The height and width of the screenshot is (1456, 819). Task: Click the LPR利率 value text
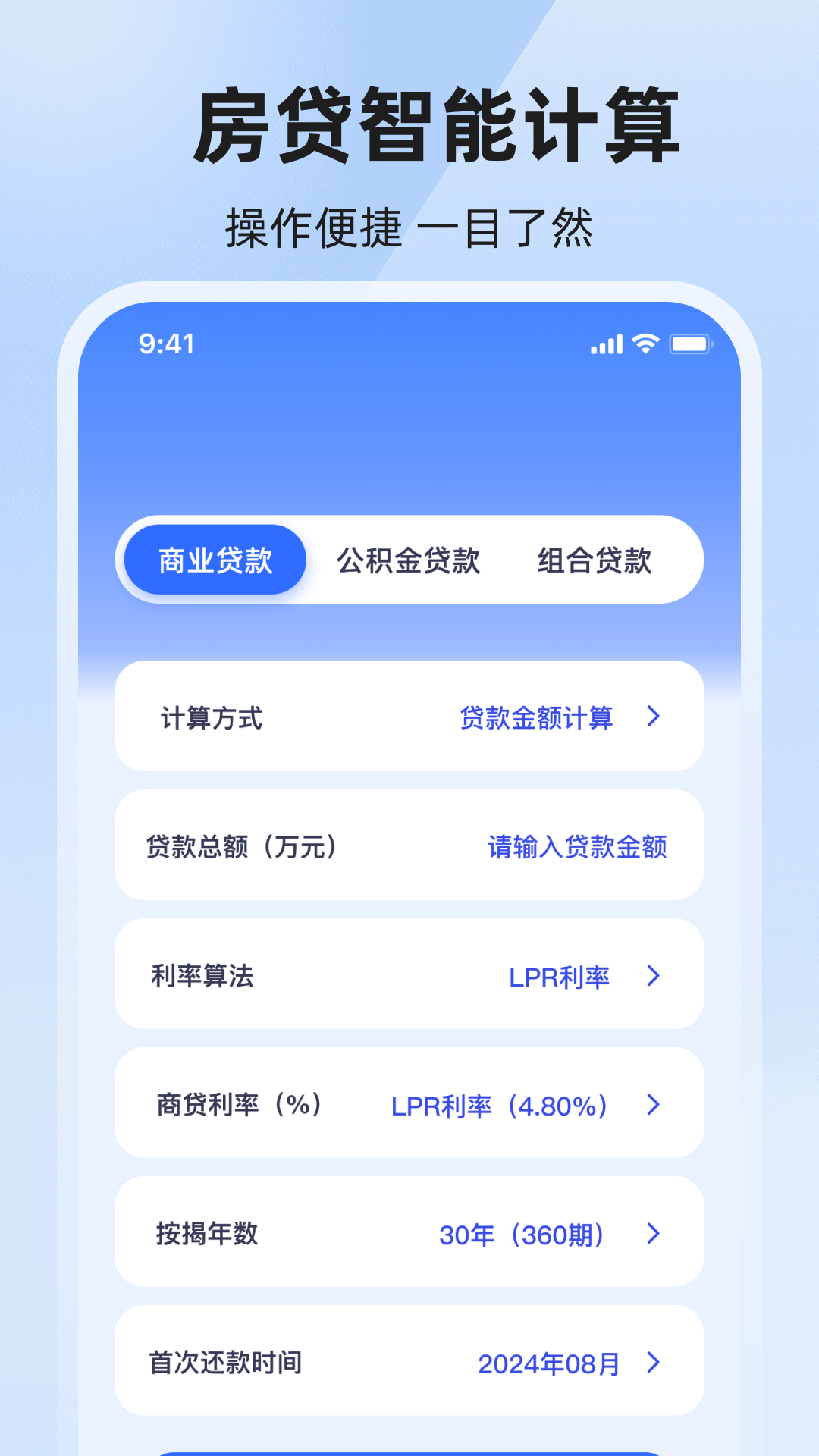(x=561, y=977)
